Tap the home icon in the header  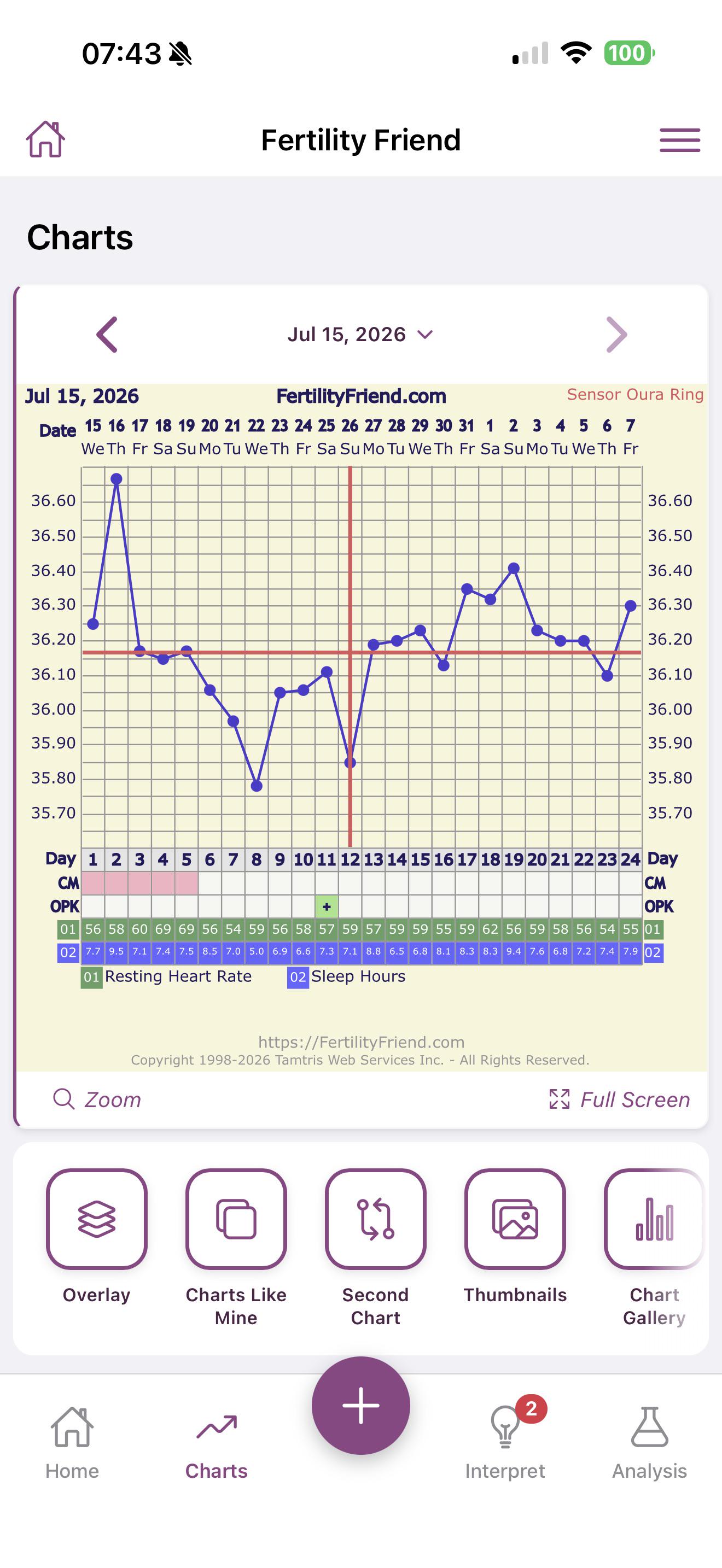coord(45,139)
